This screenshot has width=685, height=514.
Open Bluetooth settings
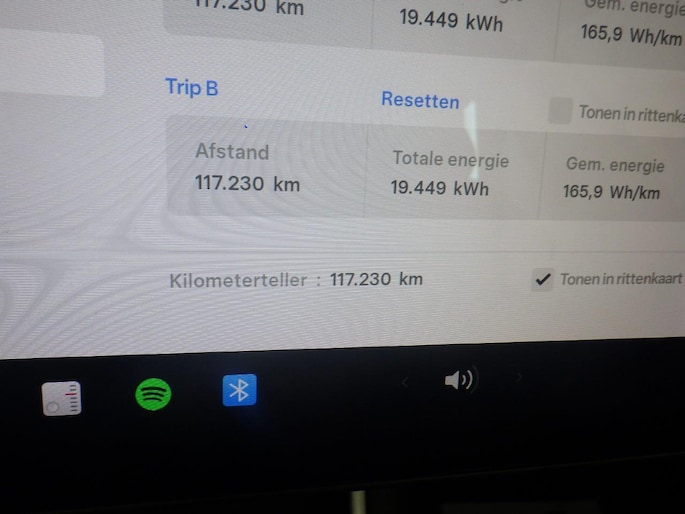click(239, 390)
